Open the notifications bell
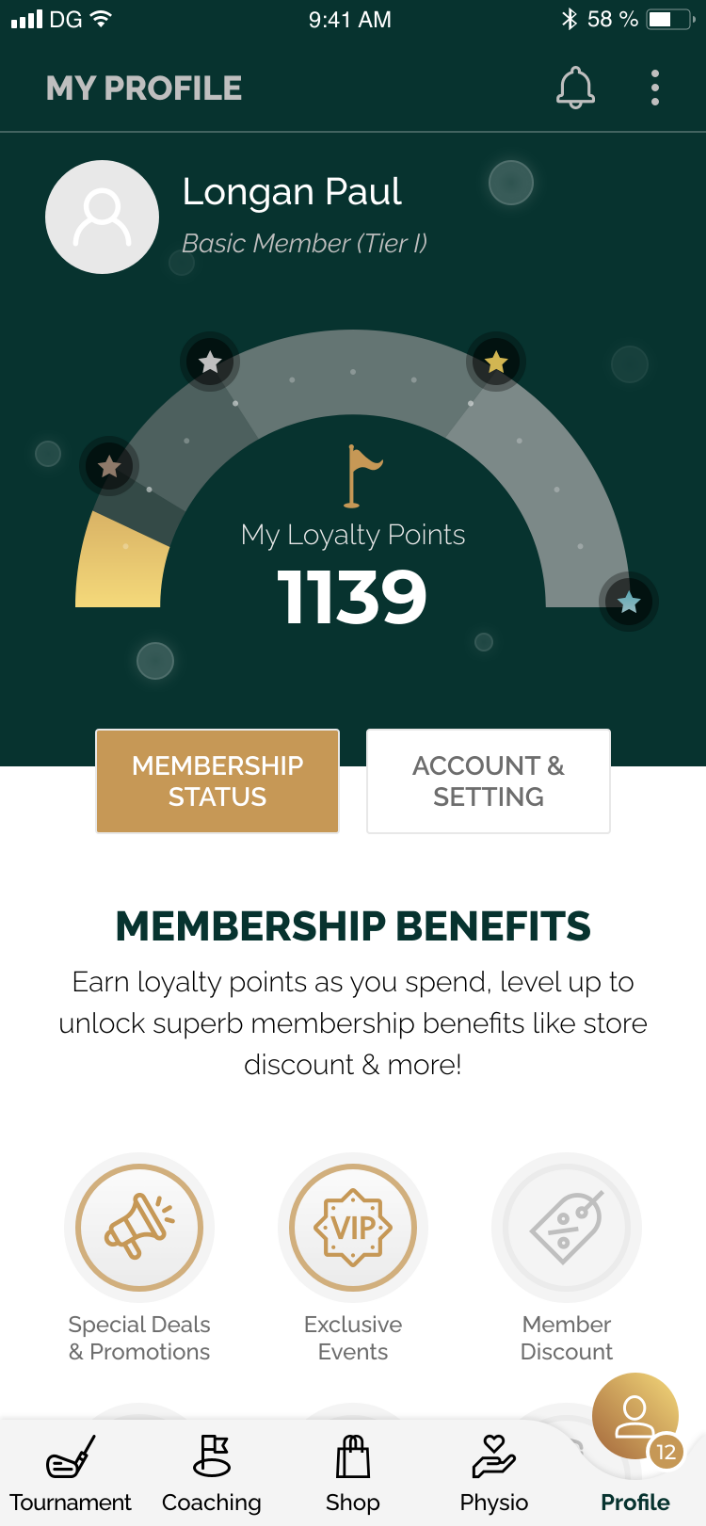 [575, 88]
